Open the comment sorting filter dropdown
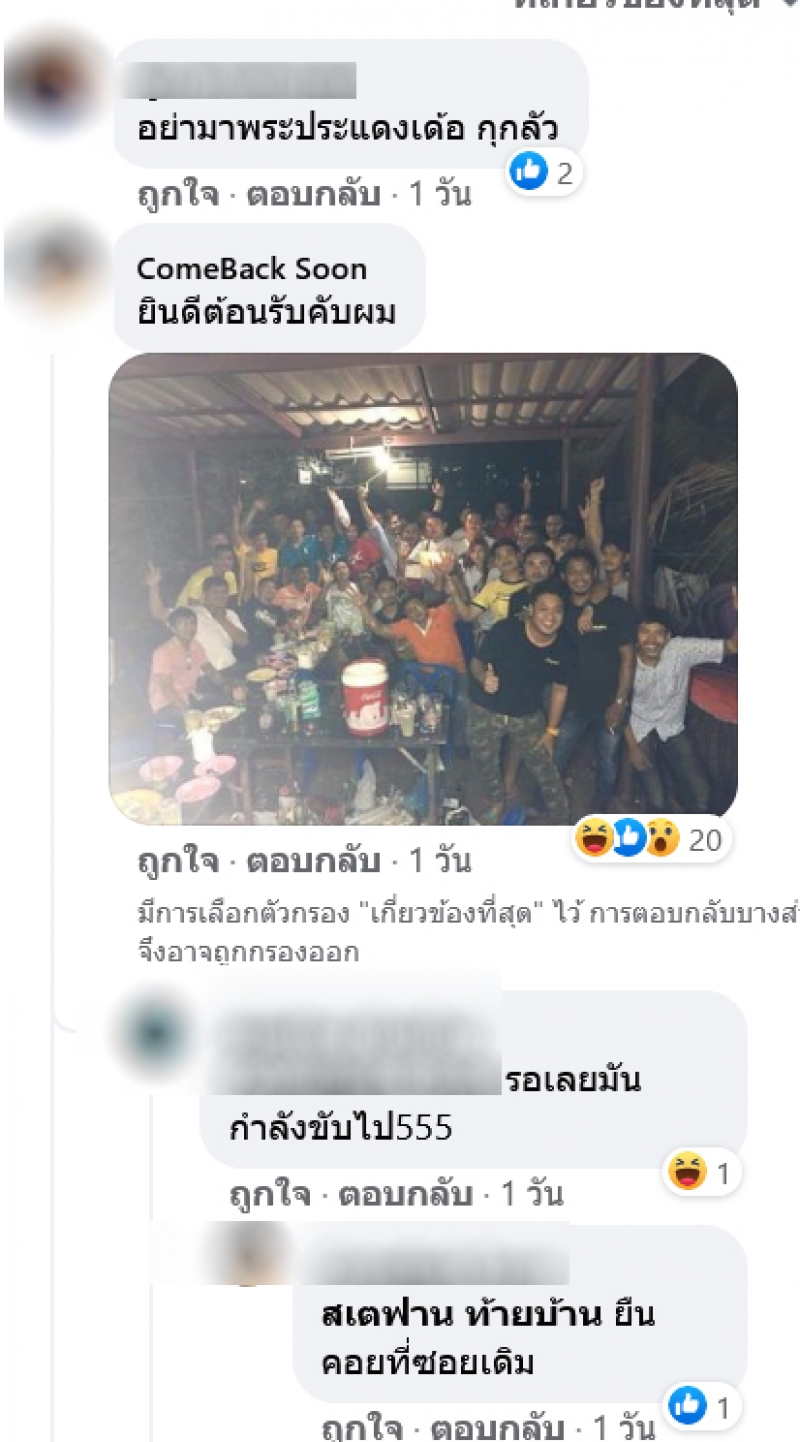This screenshot has width=800, height=1442. pyautogui.click(x=650, y=4)
